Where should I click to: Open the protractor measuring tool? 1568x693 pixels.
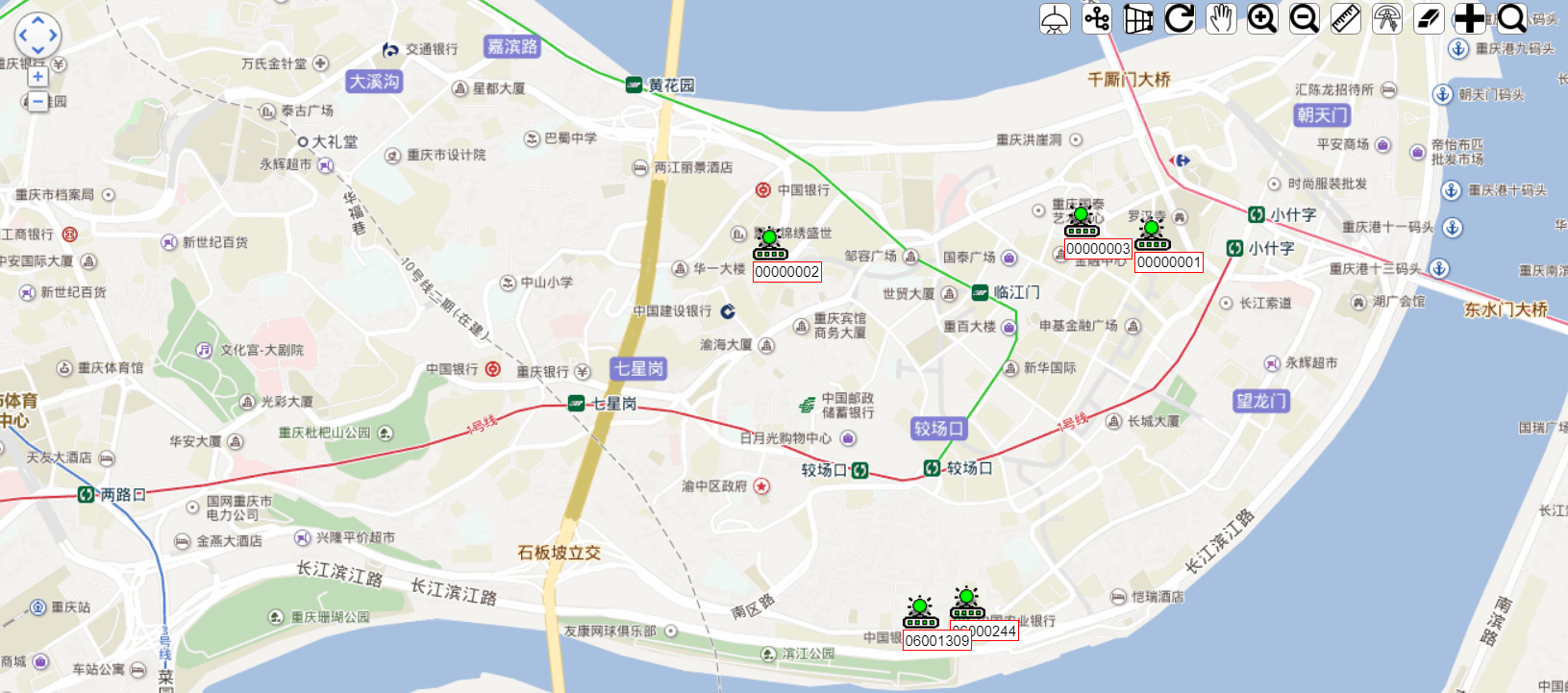click(1386, 18)
